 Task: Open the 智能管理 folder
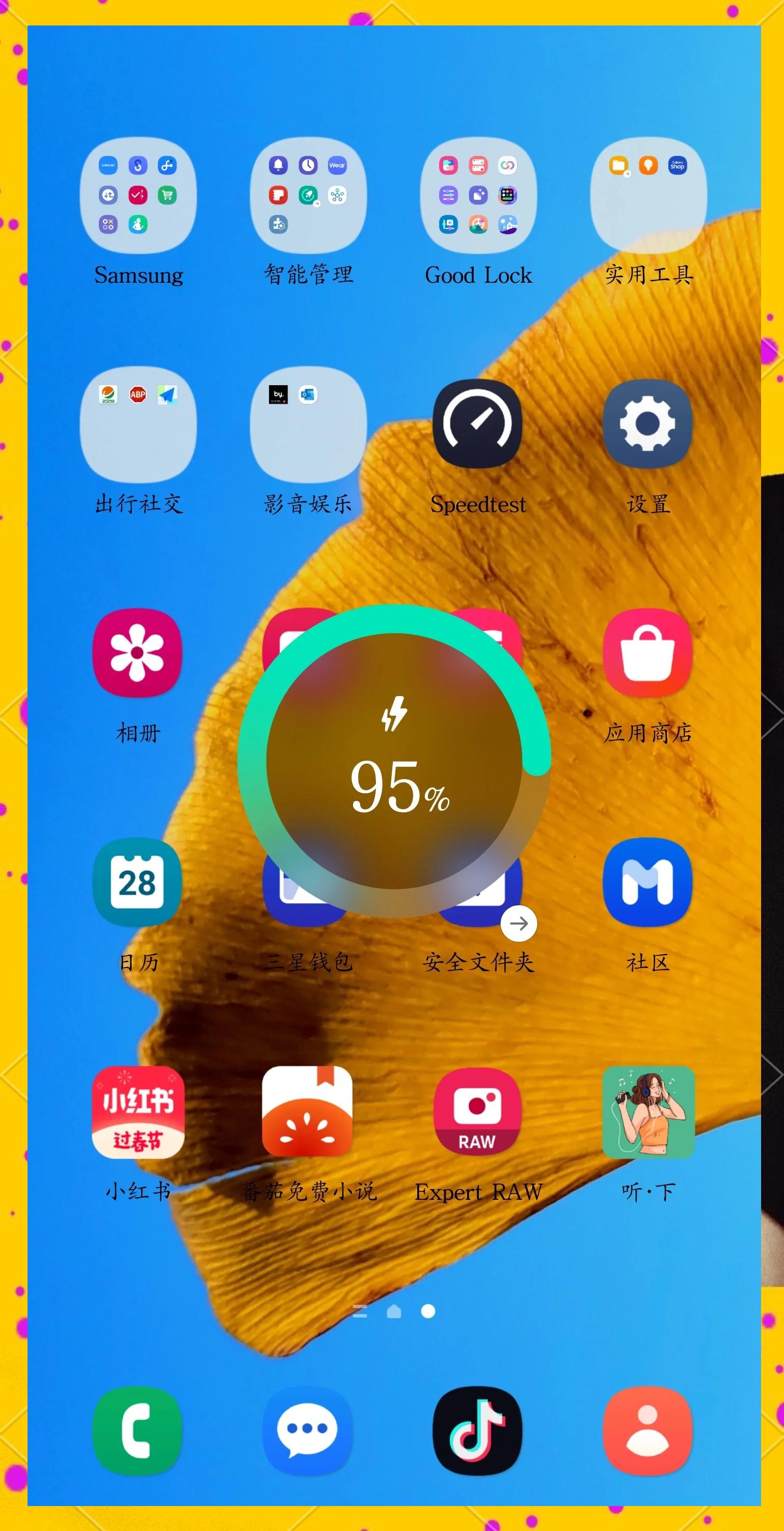coord(308,195)
